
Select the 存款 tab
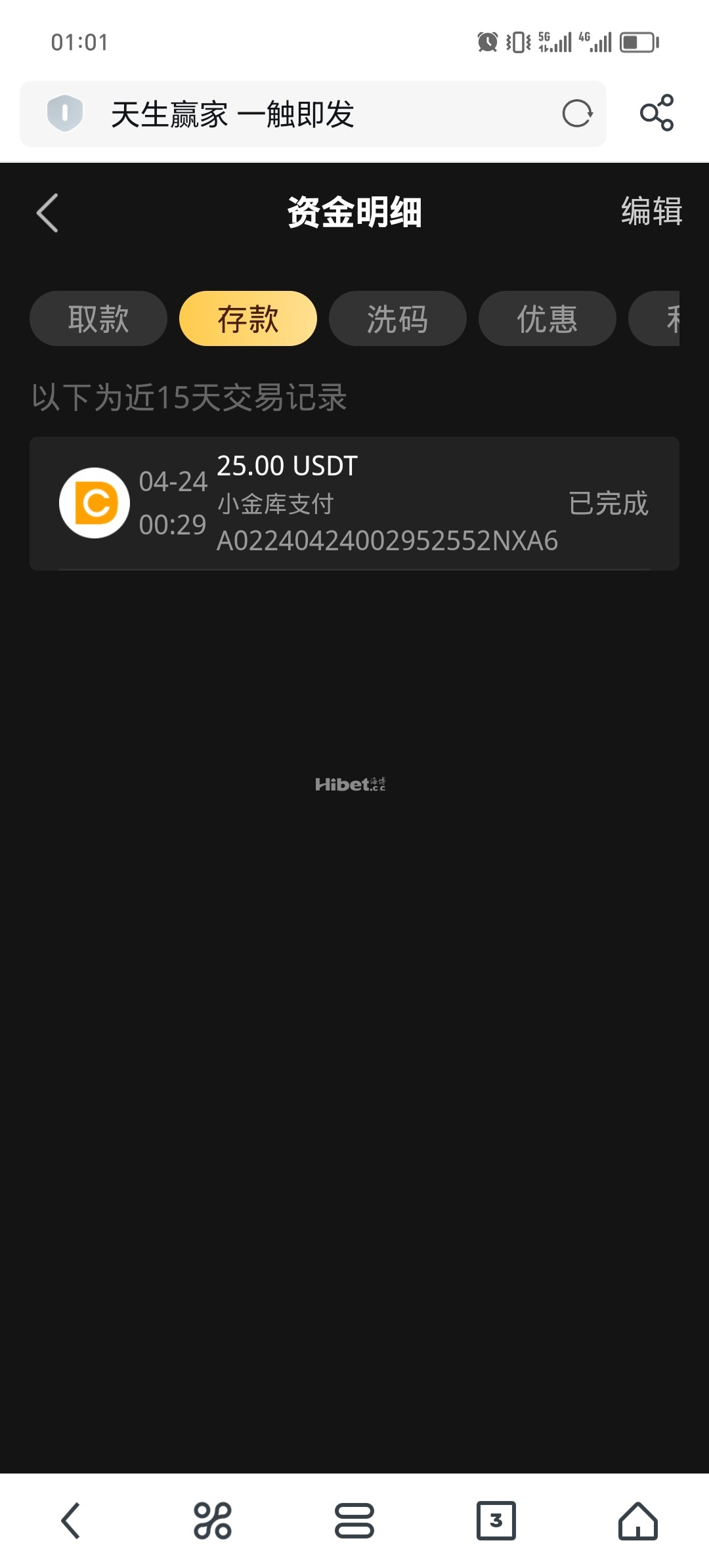click(248, 318)
